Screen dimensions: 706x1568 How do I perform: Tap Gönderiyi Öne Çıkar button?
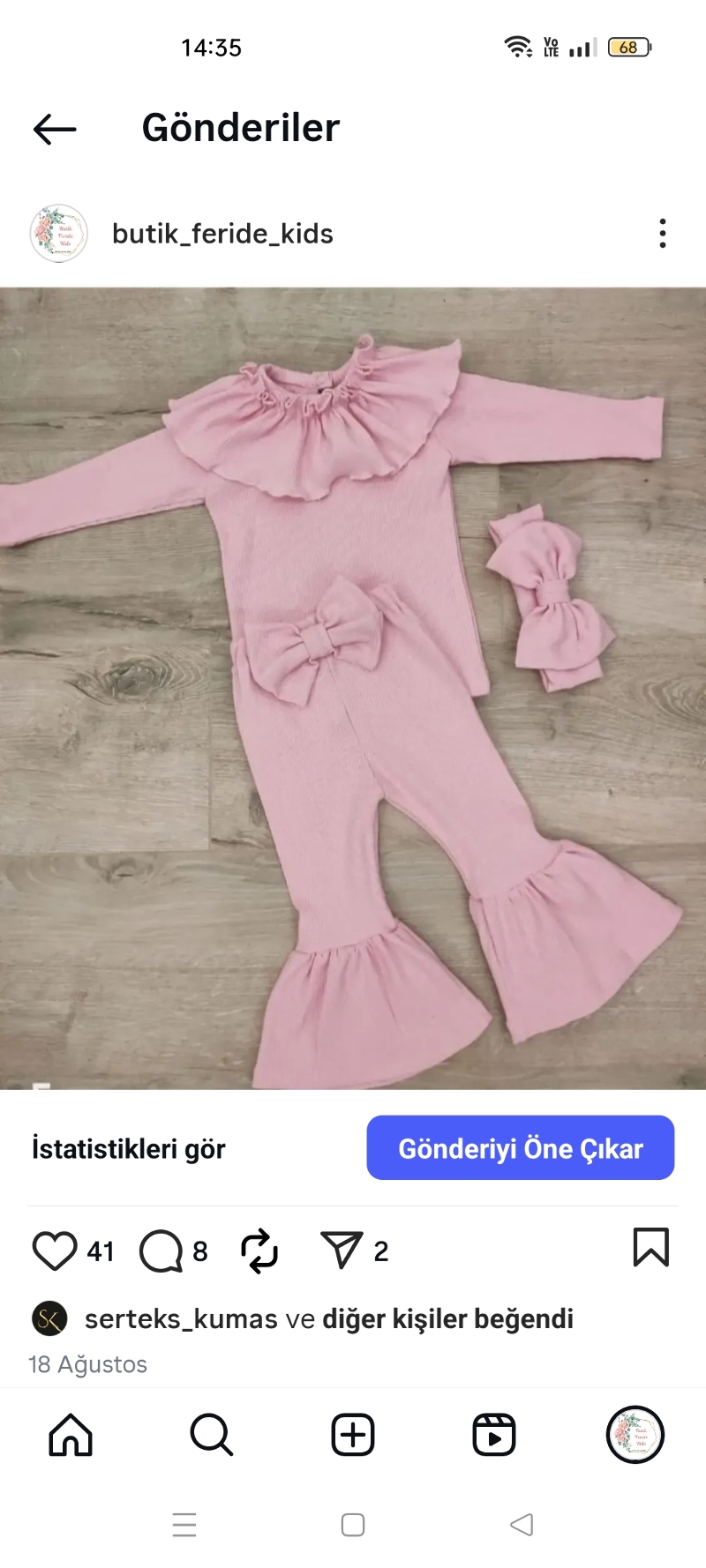click(520, 1148)
